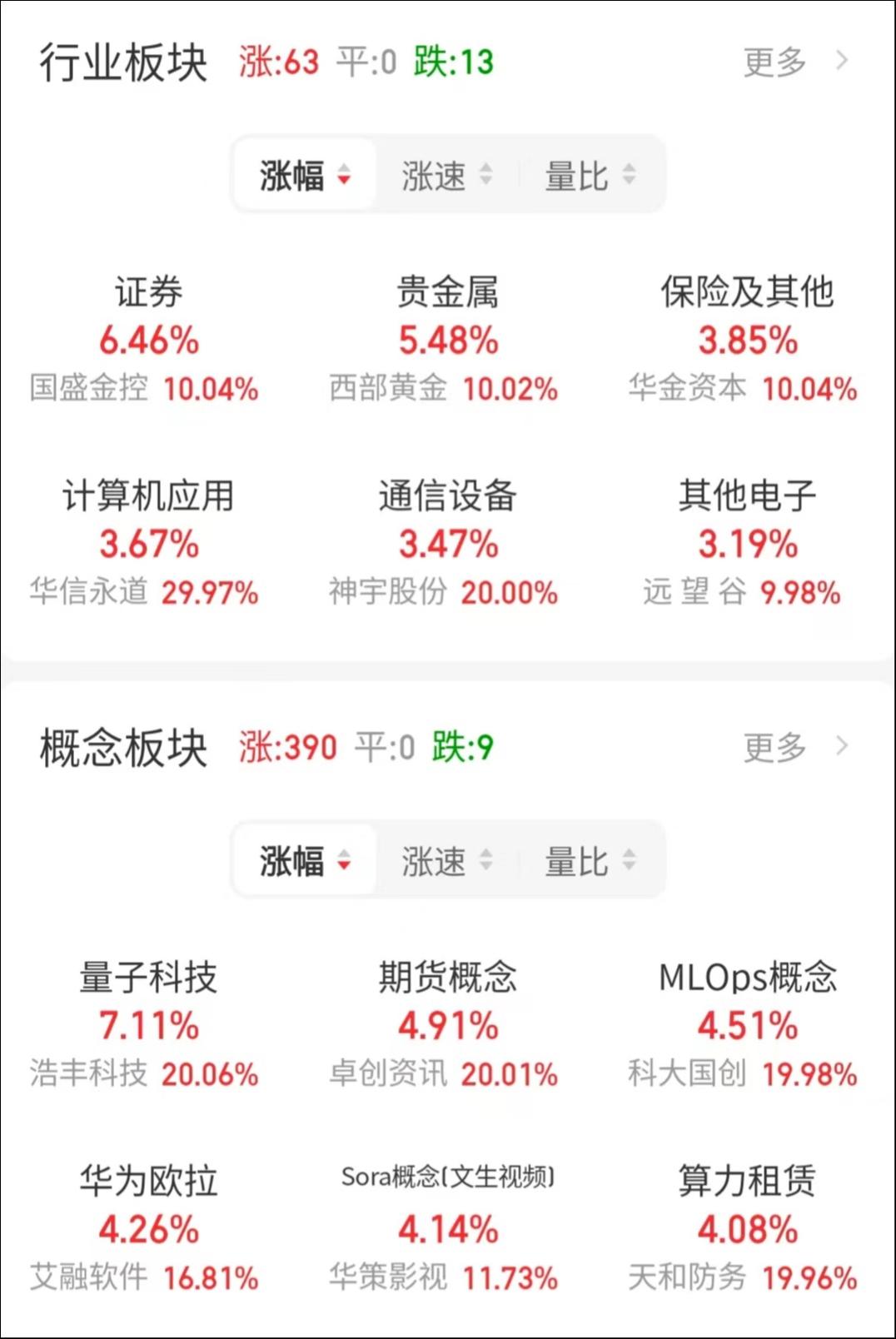Viewport: 896px width, 1339px height.
Task: Open the 通信设备 sector
Action: (447, 543)
